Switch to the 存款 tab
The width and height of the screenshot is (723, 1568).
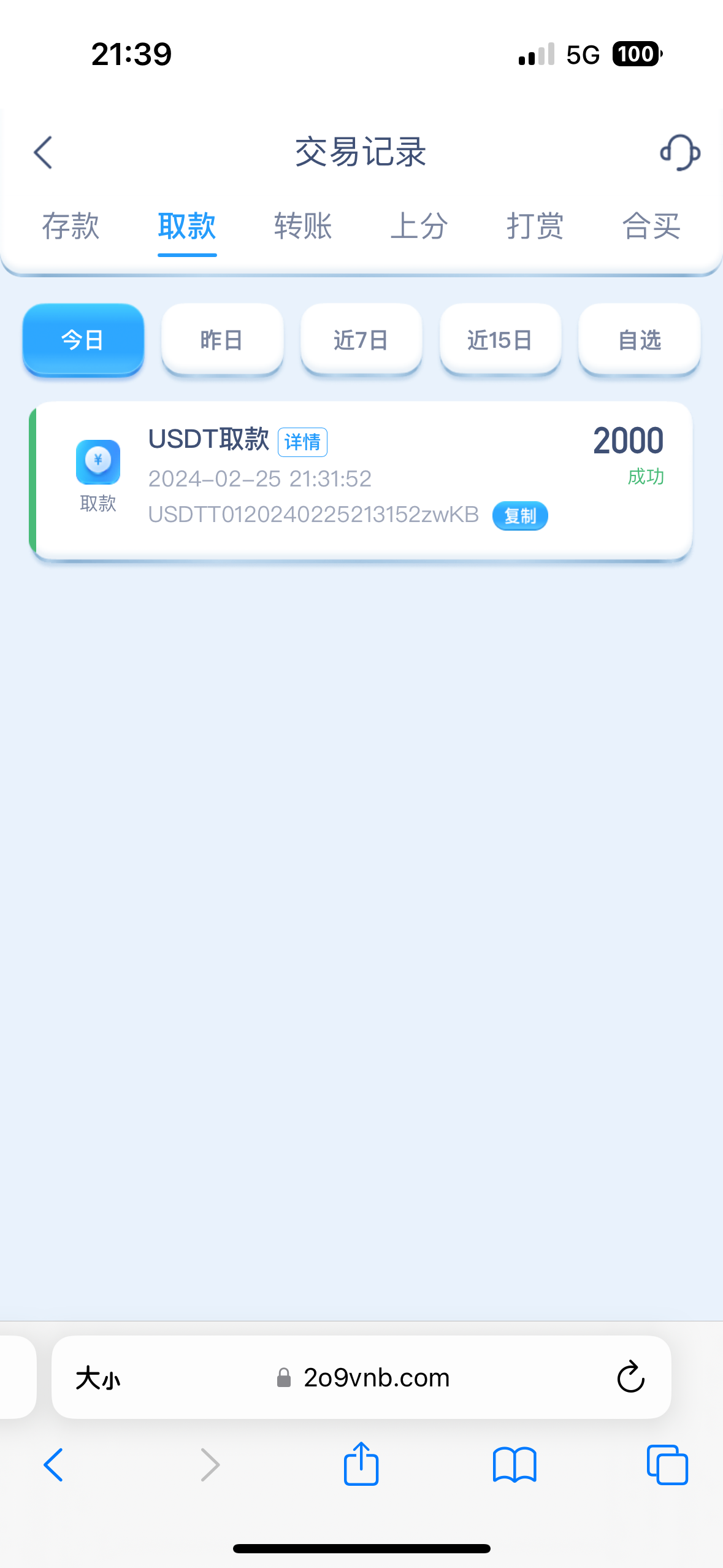(71, 226)
